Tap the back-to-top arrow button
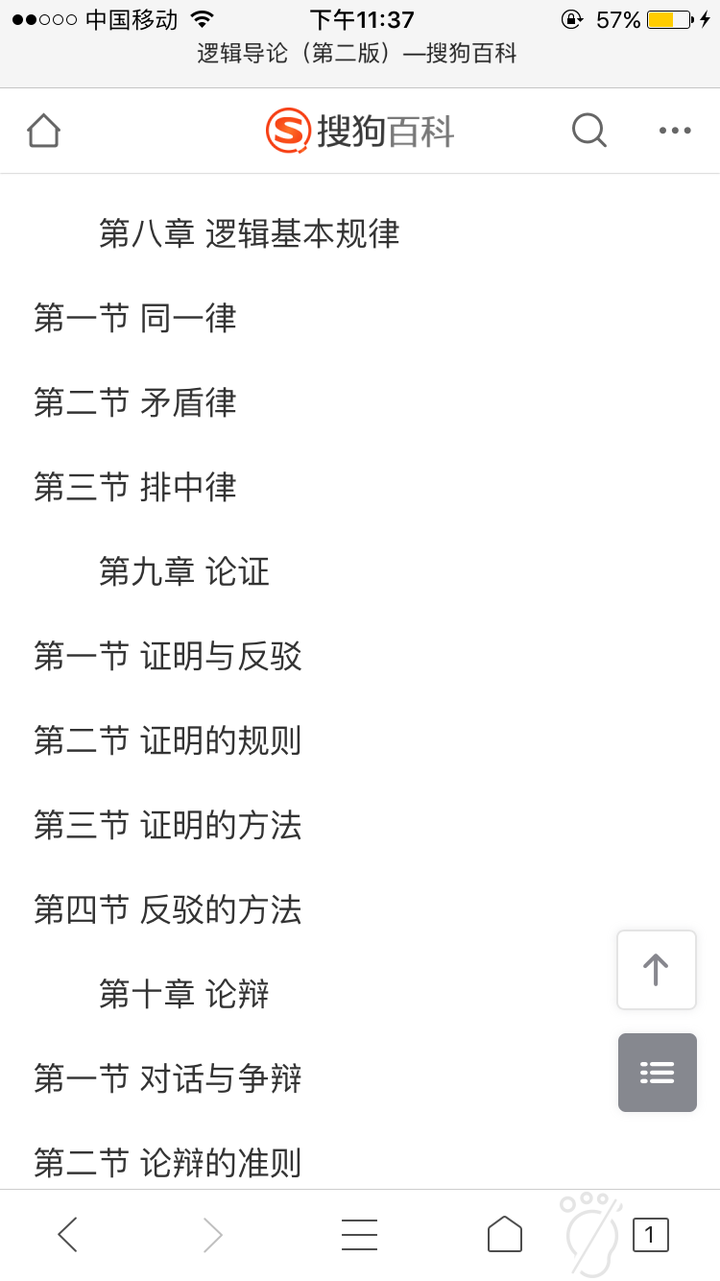This screenshot has height=1281, width=720. [x=656, y=969]
